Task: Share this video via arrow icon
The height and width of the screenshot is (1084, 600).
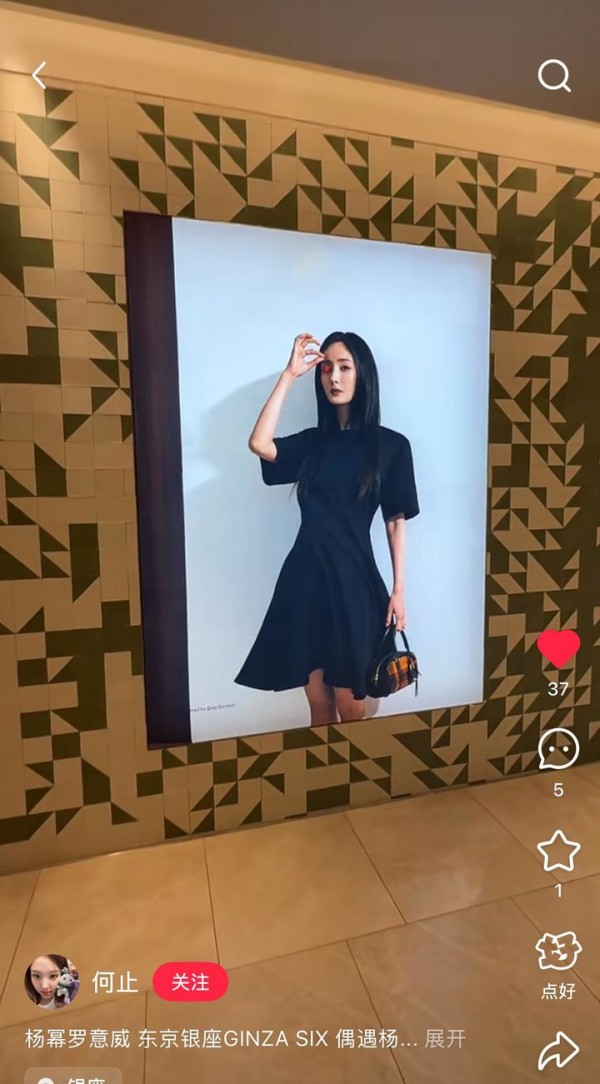Action: [558, 1050]
